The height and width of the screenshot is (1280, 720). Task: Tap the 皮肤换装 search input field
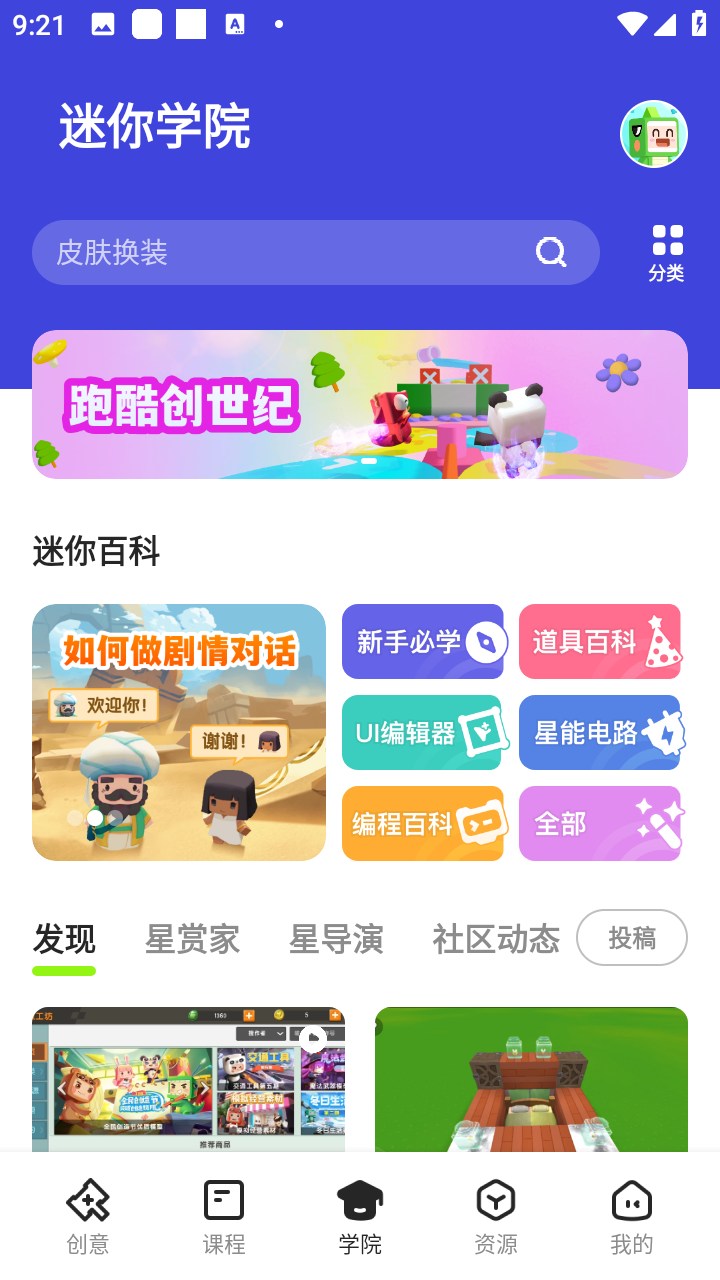(x=250, y=252)
